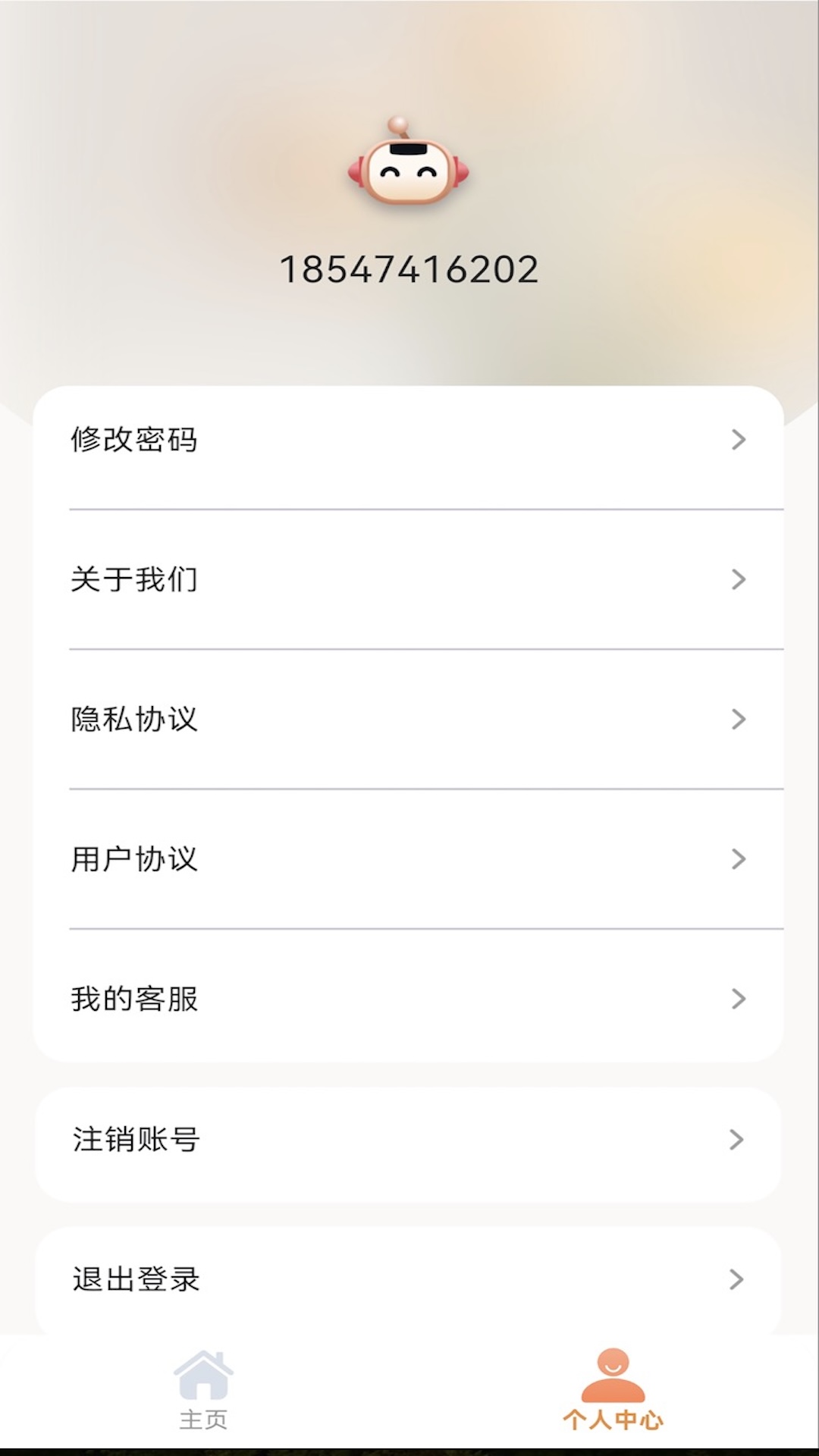This screenshot has width=819, height=1456.
Task: Open the 用户协议 user agreement
Action: (x=408, y=859)
